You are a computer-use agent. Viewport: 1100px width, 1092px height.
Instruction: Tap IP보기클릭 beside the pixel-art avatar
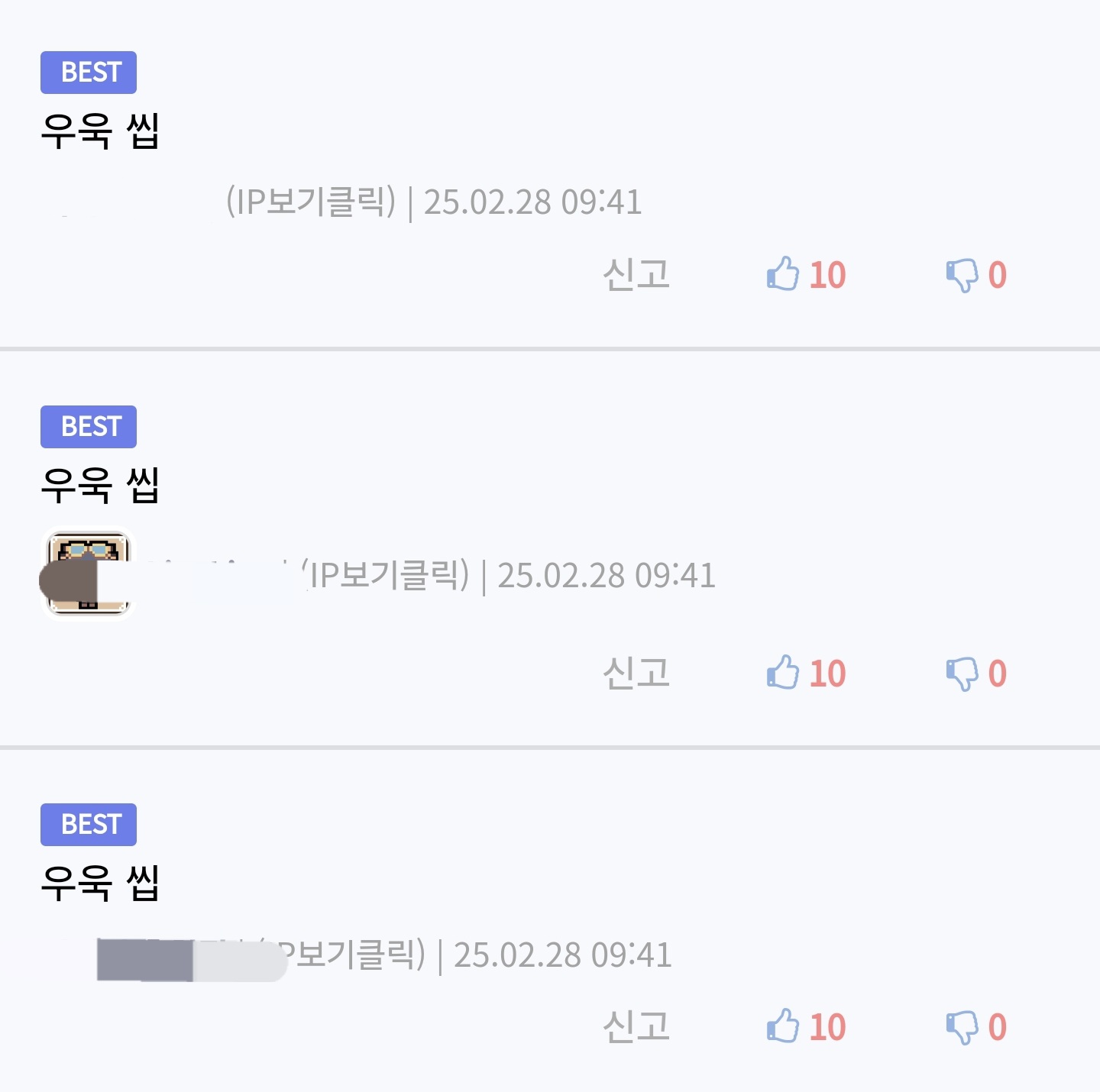point(387,575)
